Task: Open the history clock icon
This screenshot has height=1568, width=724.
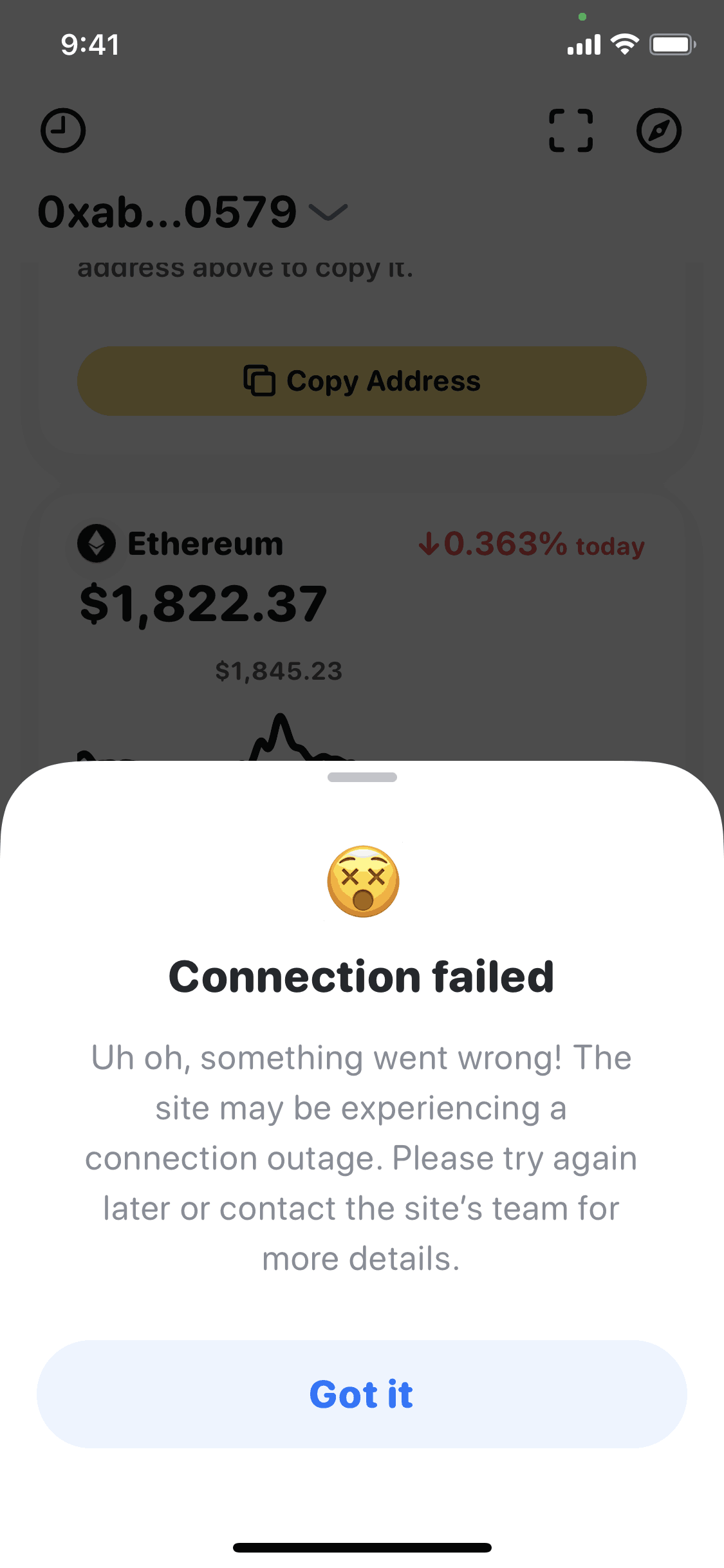Action: tap(63, 131)
